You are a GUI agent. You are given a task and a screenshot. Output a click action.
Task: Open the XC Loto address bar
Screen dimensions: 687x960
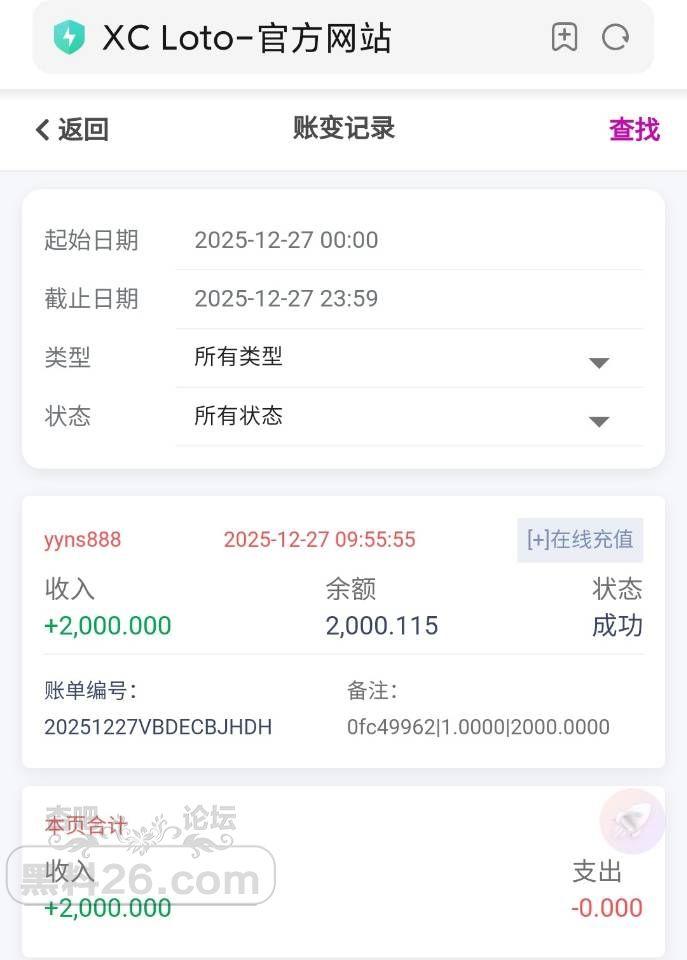[x=248, y=38]
